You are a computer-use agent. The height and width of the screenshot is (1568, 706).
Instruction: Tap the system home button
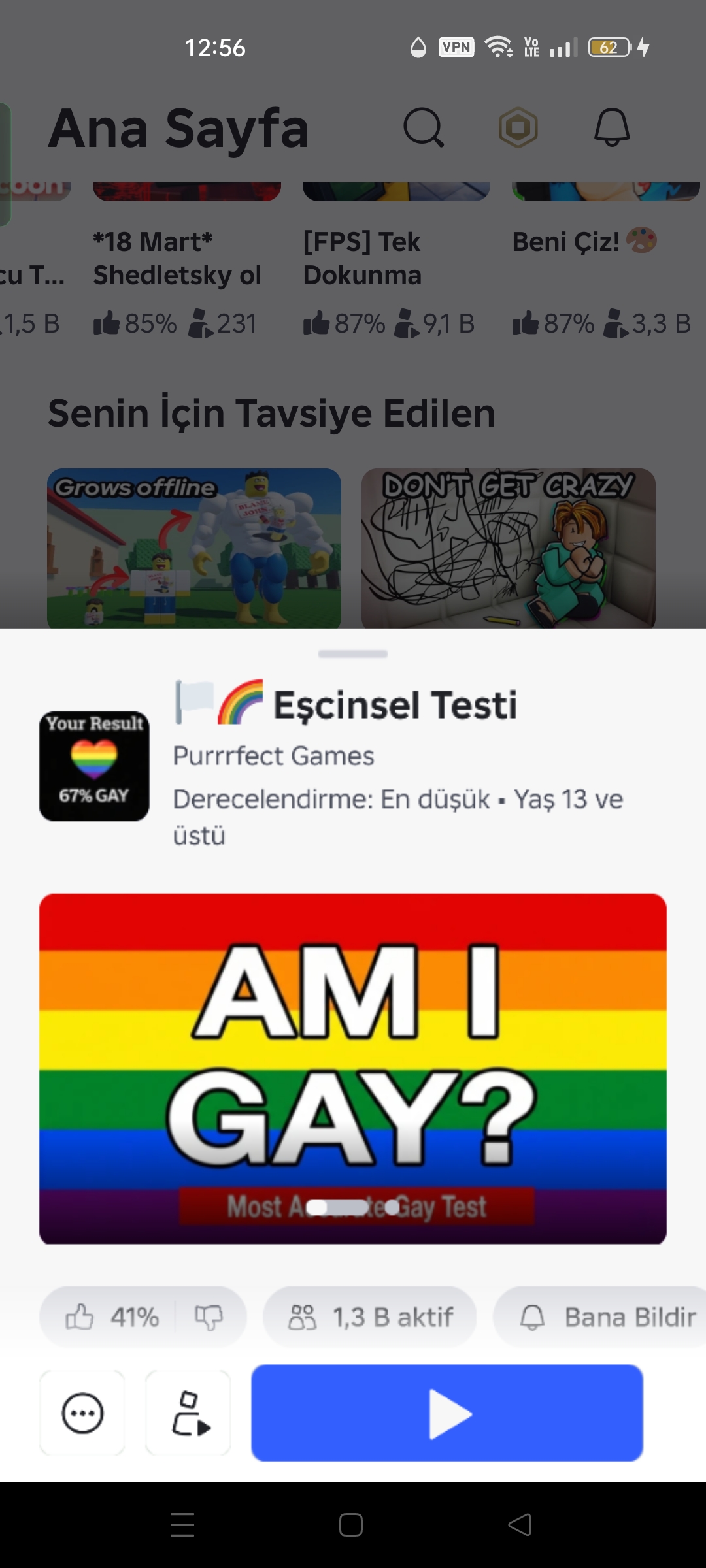click(351, 1525)
